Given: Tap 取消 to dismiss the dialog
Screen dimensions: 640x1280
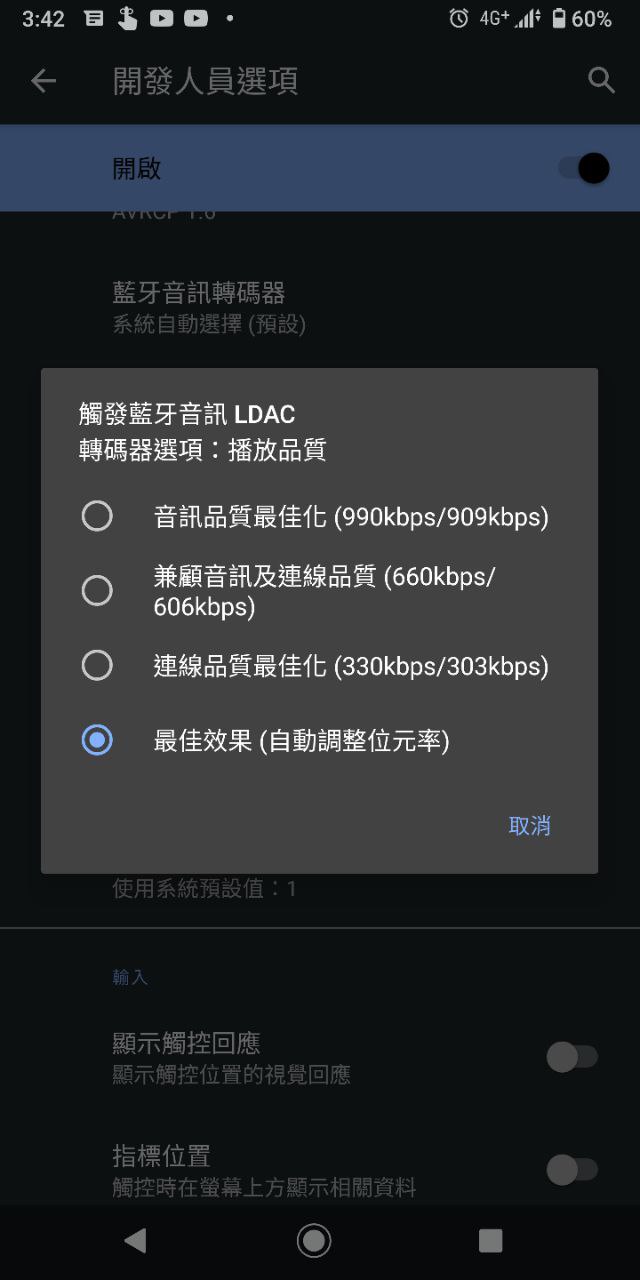Looking at the screenshot, I should (x=530, y=826).
